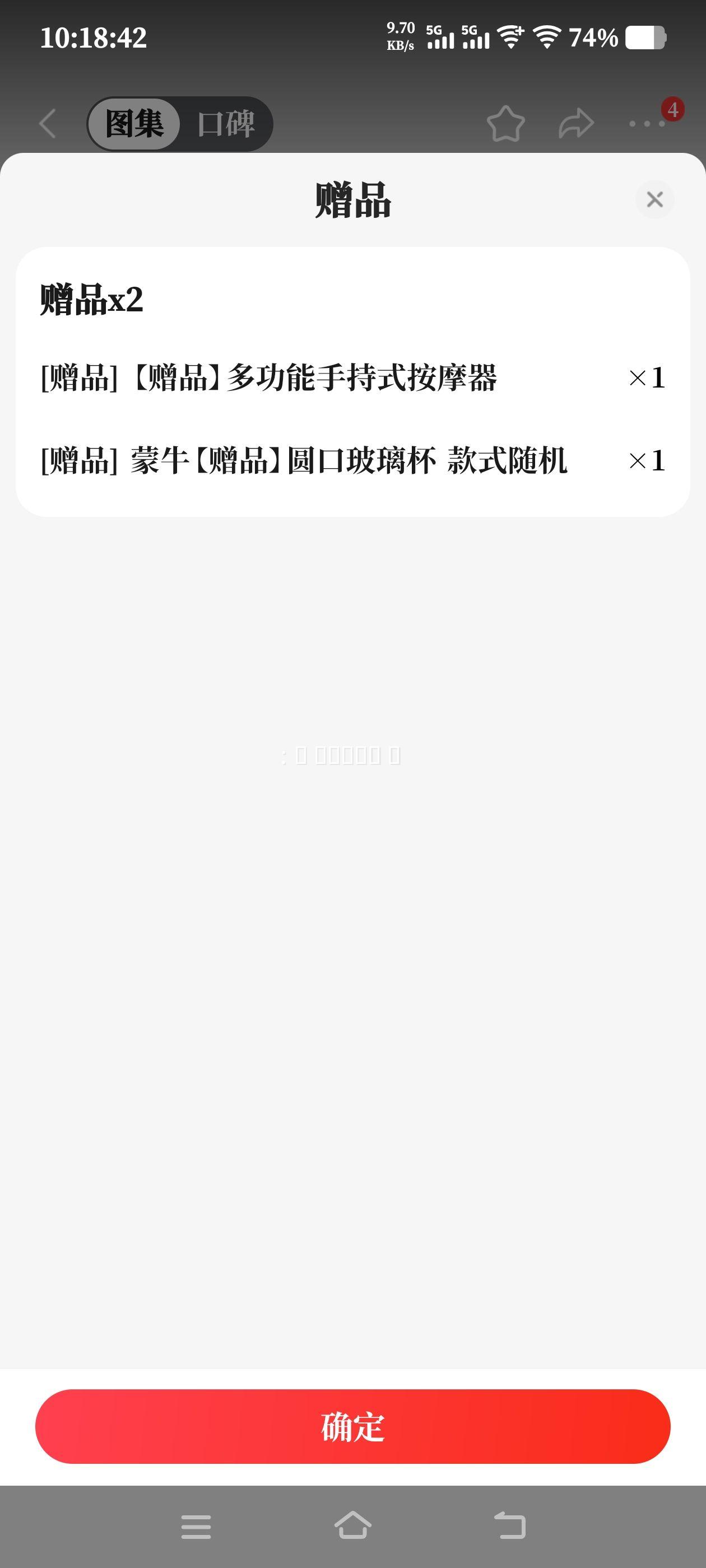Open the recent apps menu
The height and width of the screenshot is (1568, 706).
tap(196, 1527)
